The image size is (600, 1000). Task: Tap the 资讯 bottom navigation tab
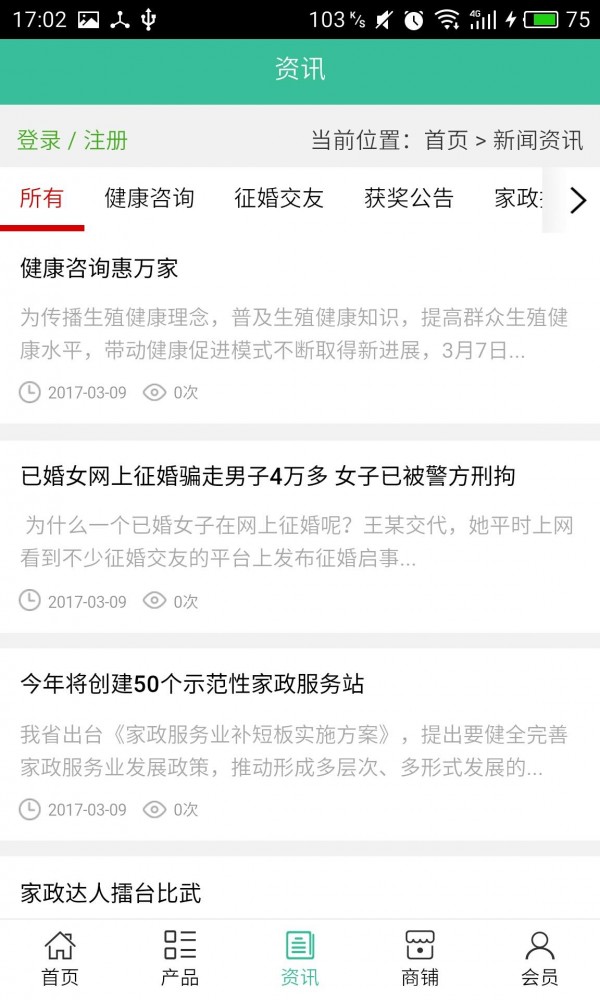pos(300,958)
